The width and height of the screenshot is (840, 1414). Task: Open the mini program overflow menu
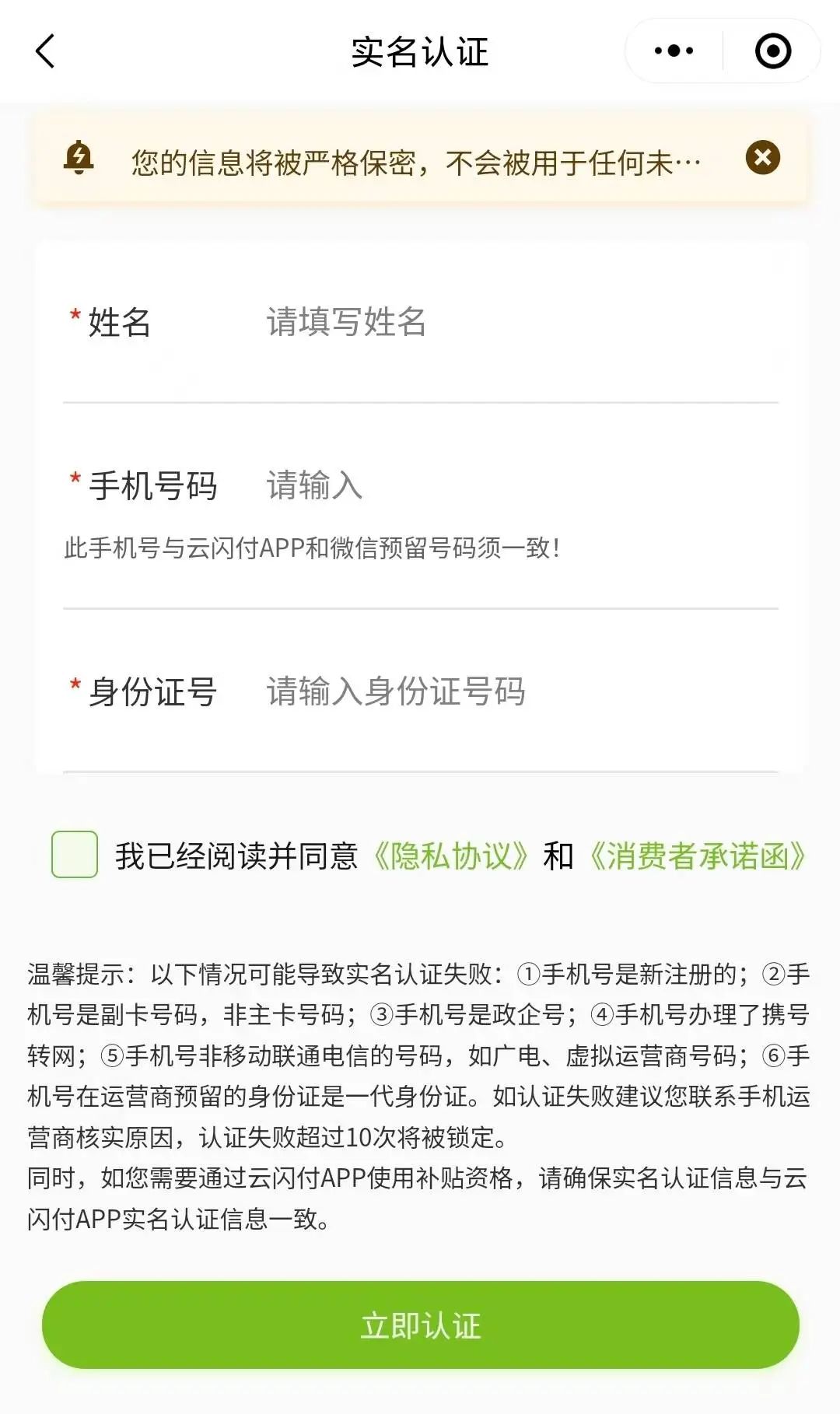tap(674, 51)
